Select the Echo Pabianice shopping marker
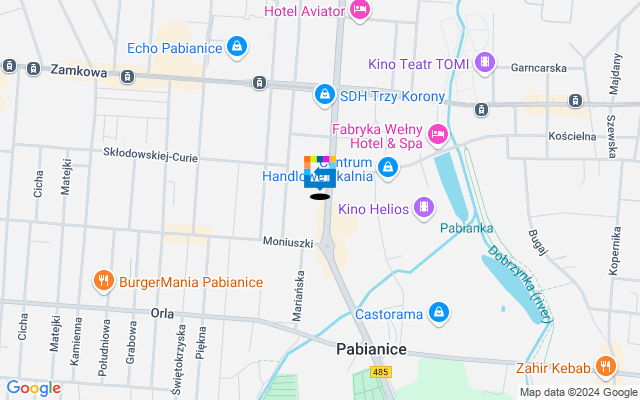The width and height of the screenshot is (640, 400). (x=237, y=46)
